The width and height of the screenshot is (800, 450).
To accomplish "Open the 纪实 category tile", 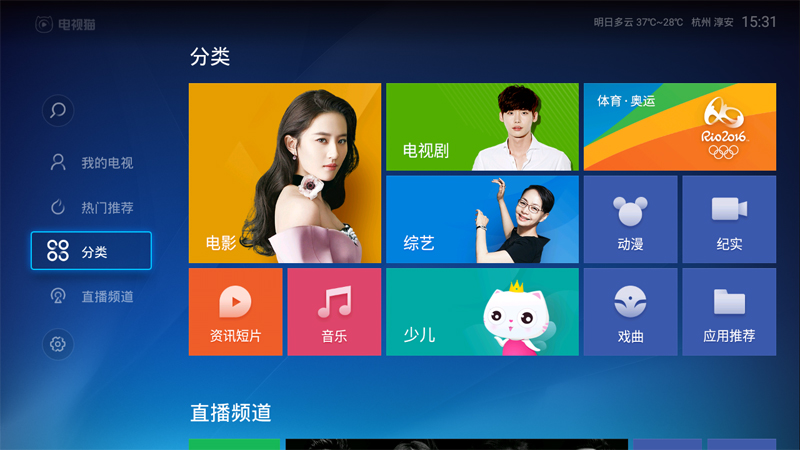I will [728, 219].
